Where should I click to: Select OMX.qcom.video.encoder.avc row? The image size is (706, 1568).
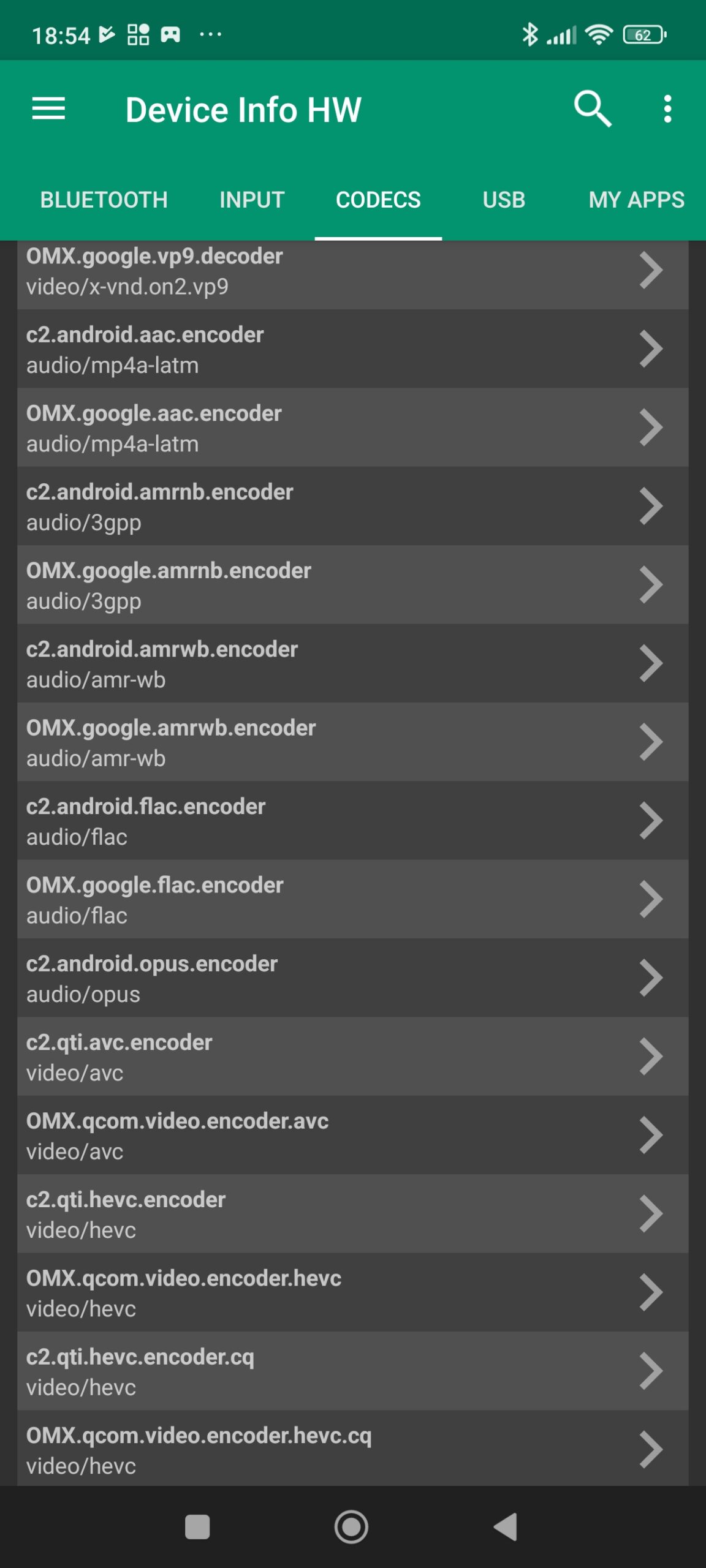point(352,1136)
